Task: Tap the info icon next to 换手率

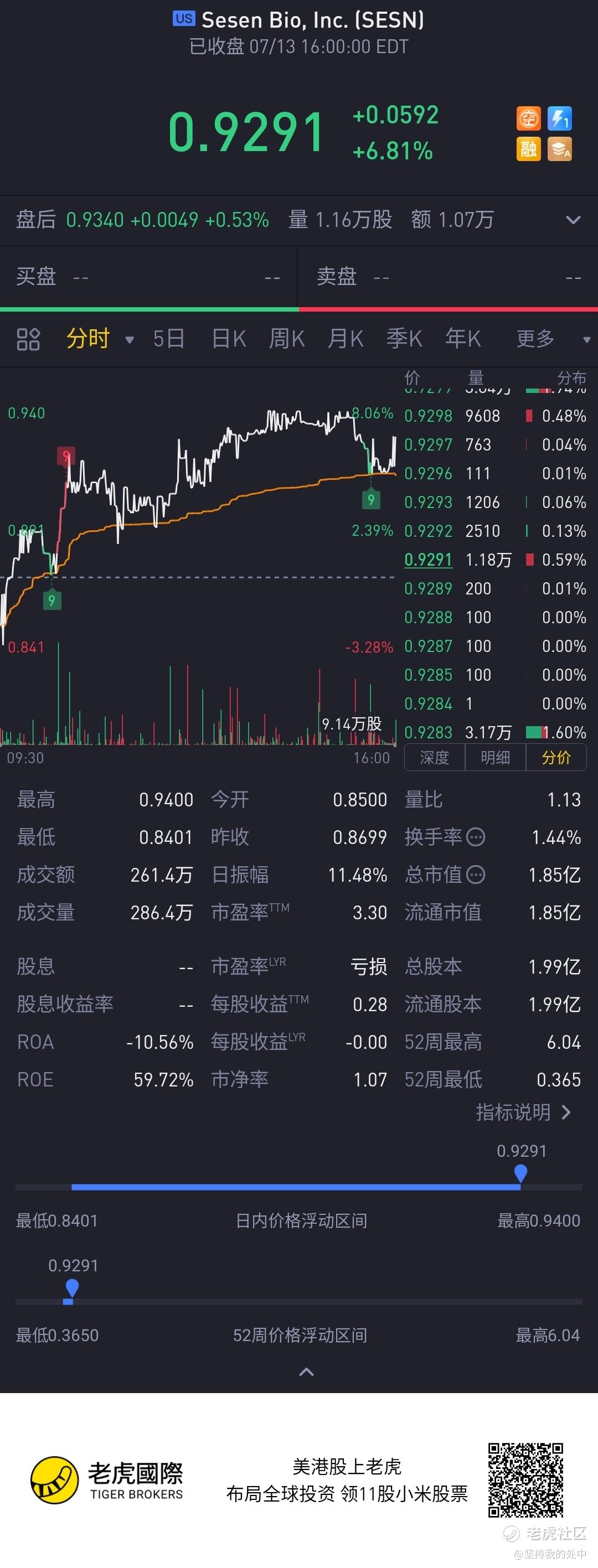Action: click(x=476, y=837)
